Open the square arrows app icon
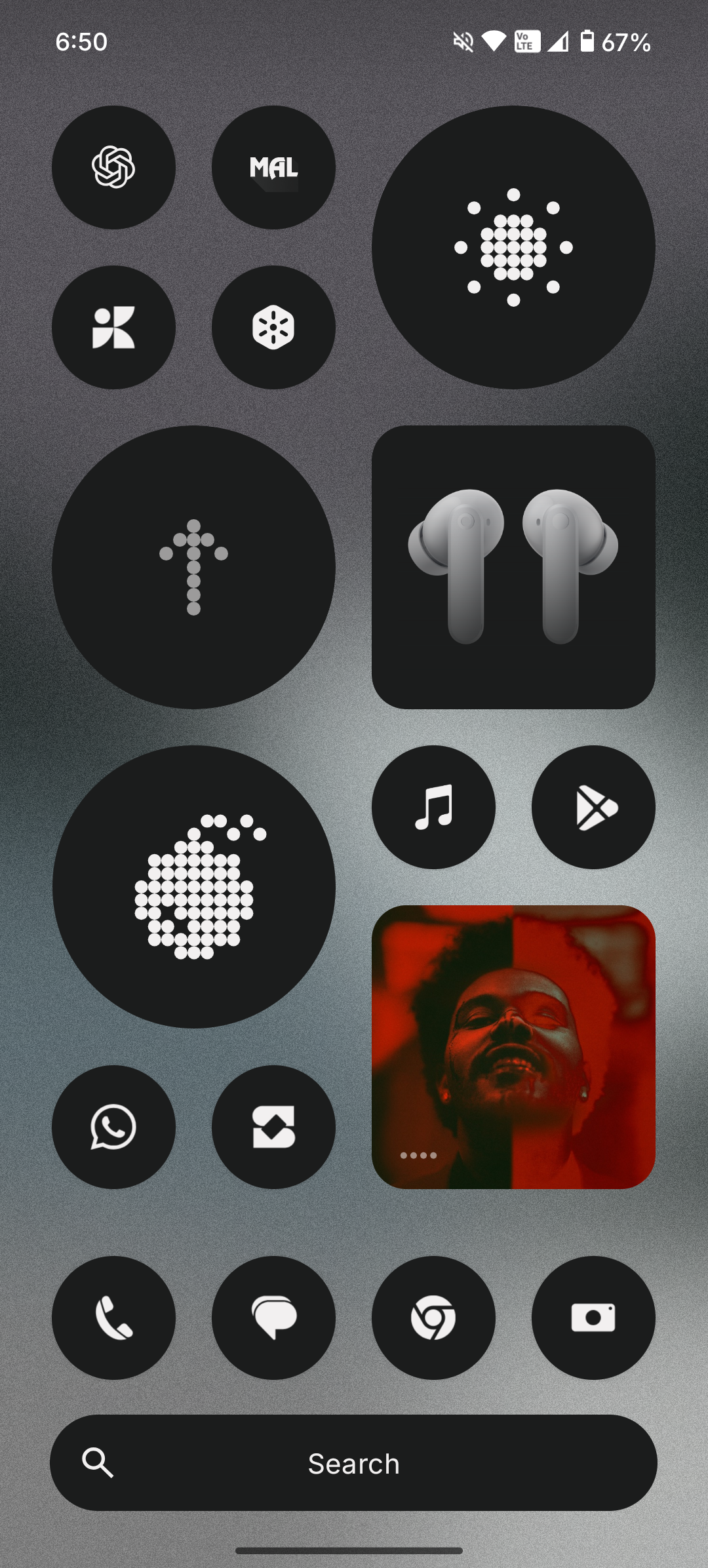The image size is (708, 1568). click(x=273, y=1127)
